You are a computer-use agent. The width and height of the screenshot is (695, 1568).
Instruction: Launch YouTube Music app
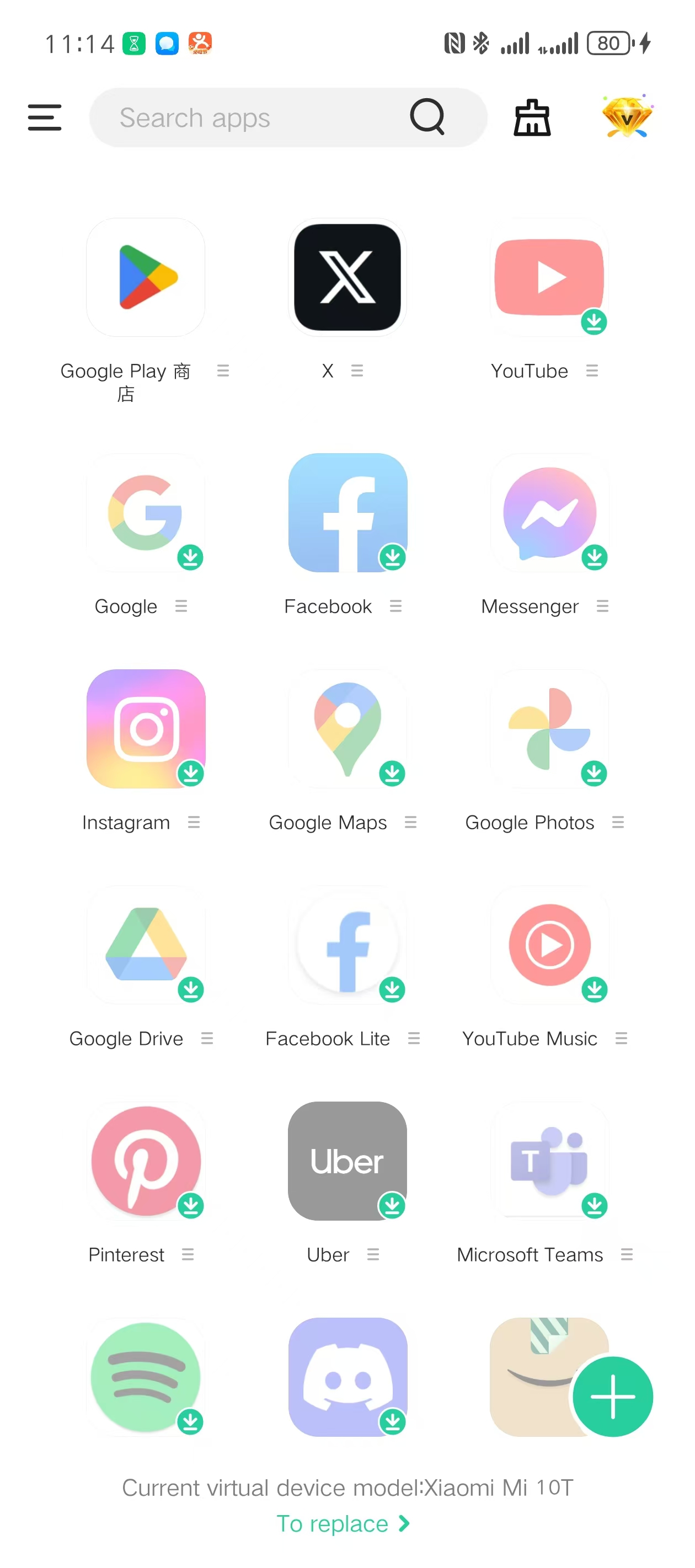pos(549,944)
